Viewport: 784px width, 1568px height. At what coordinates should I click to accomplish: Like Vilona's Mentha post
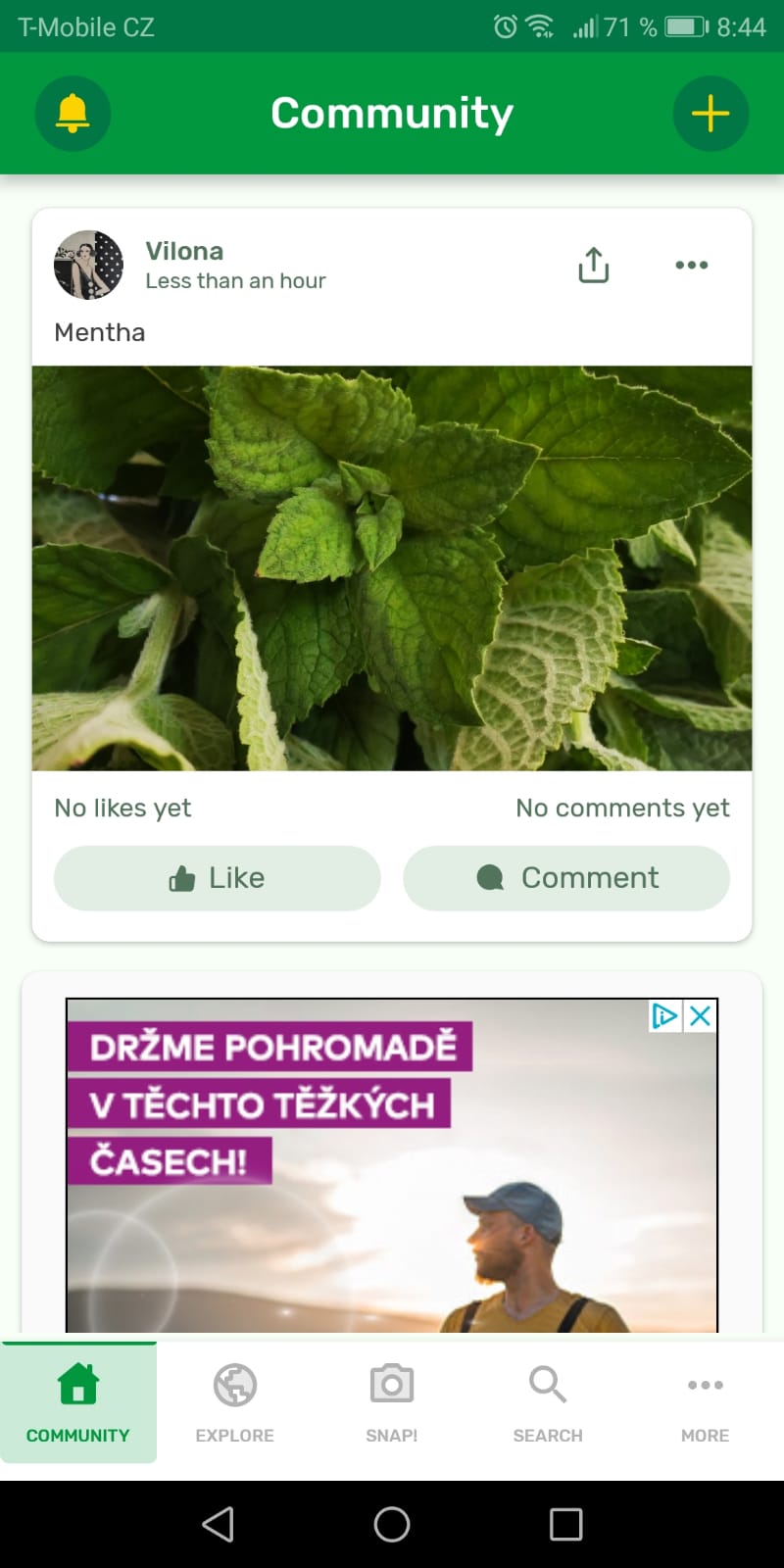tap(217, 878)
